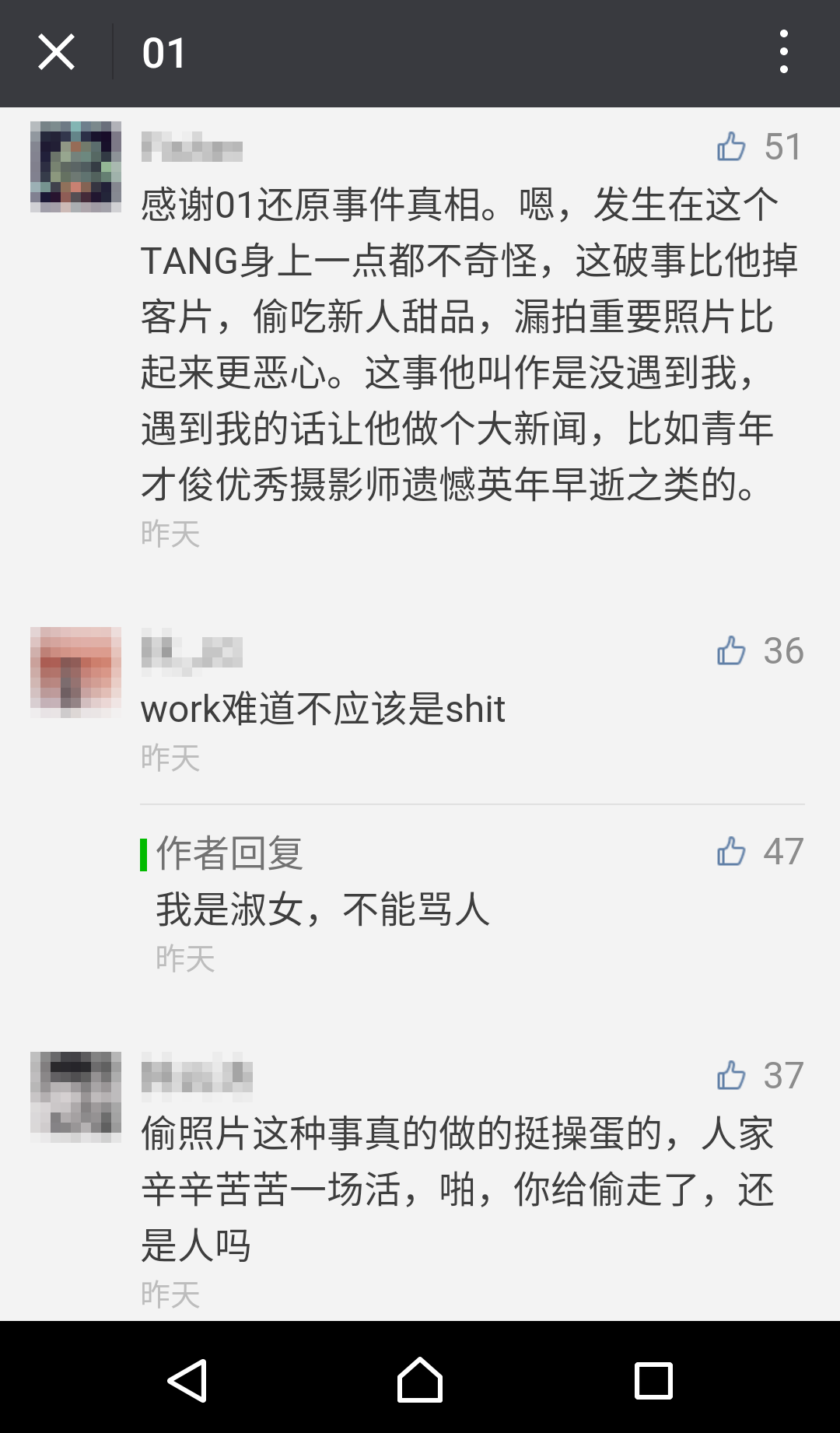Like the author reply with 47 likes
This screenshot has height=1433, width=840.
click(x=731, y=851)
